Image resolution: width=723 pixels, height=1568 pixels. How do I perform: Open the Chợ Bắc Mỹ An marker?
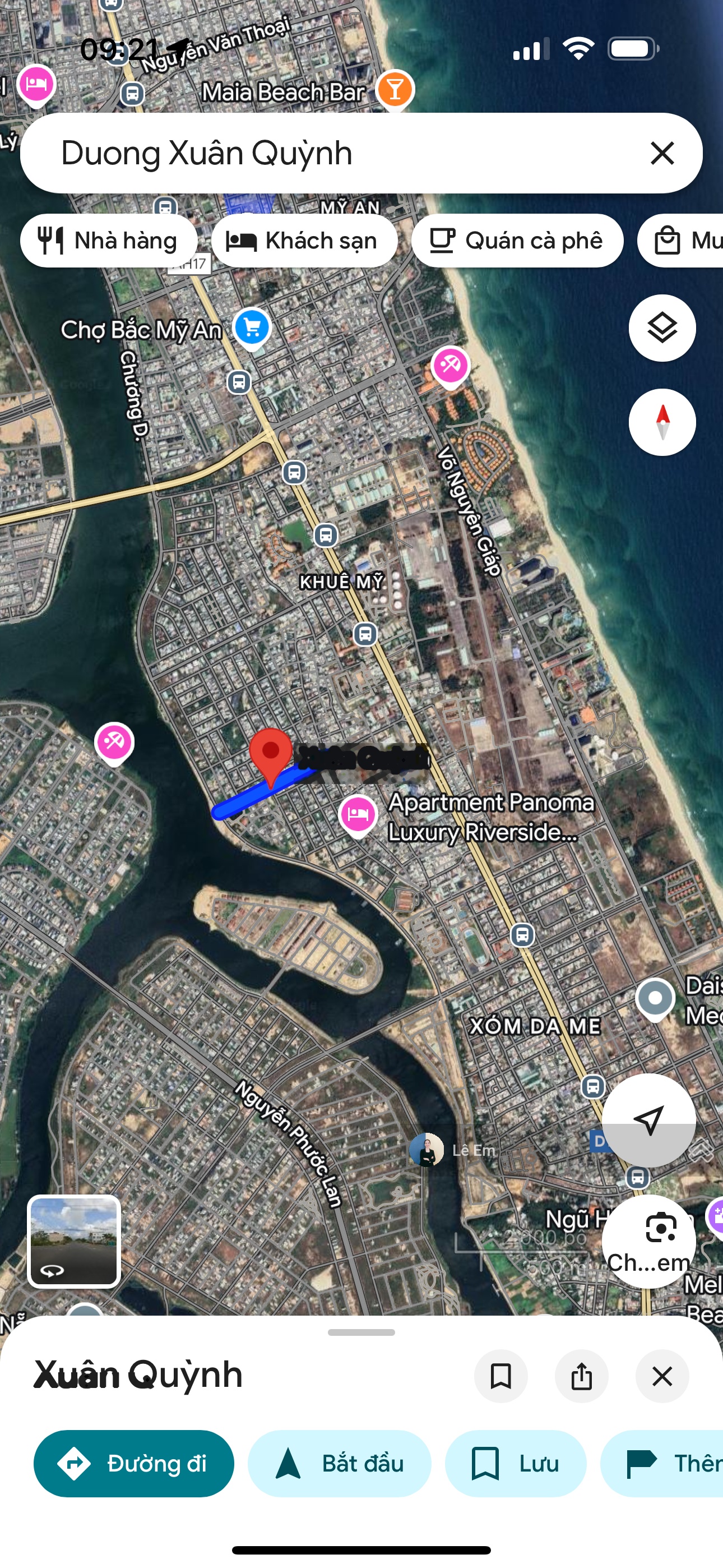tap(252, 327)
